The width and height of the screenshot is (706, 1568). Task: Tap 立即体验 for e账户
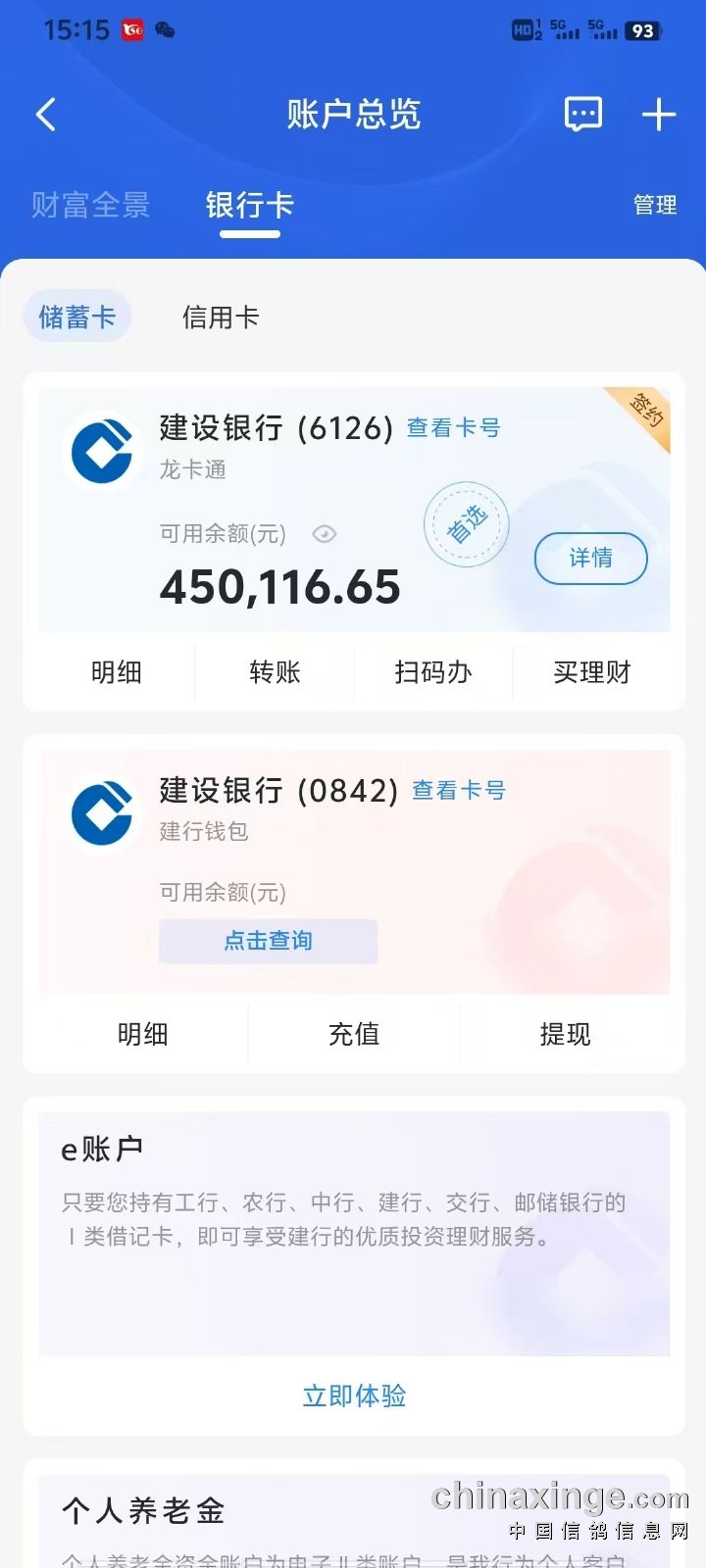pos(354,1396)
